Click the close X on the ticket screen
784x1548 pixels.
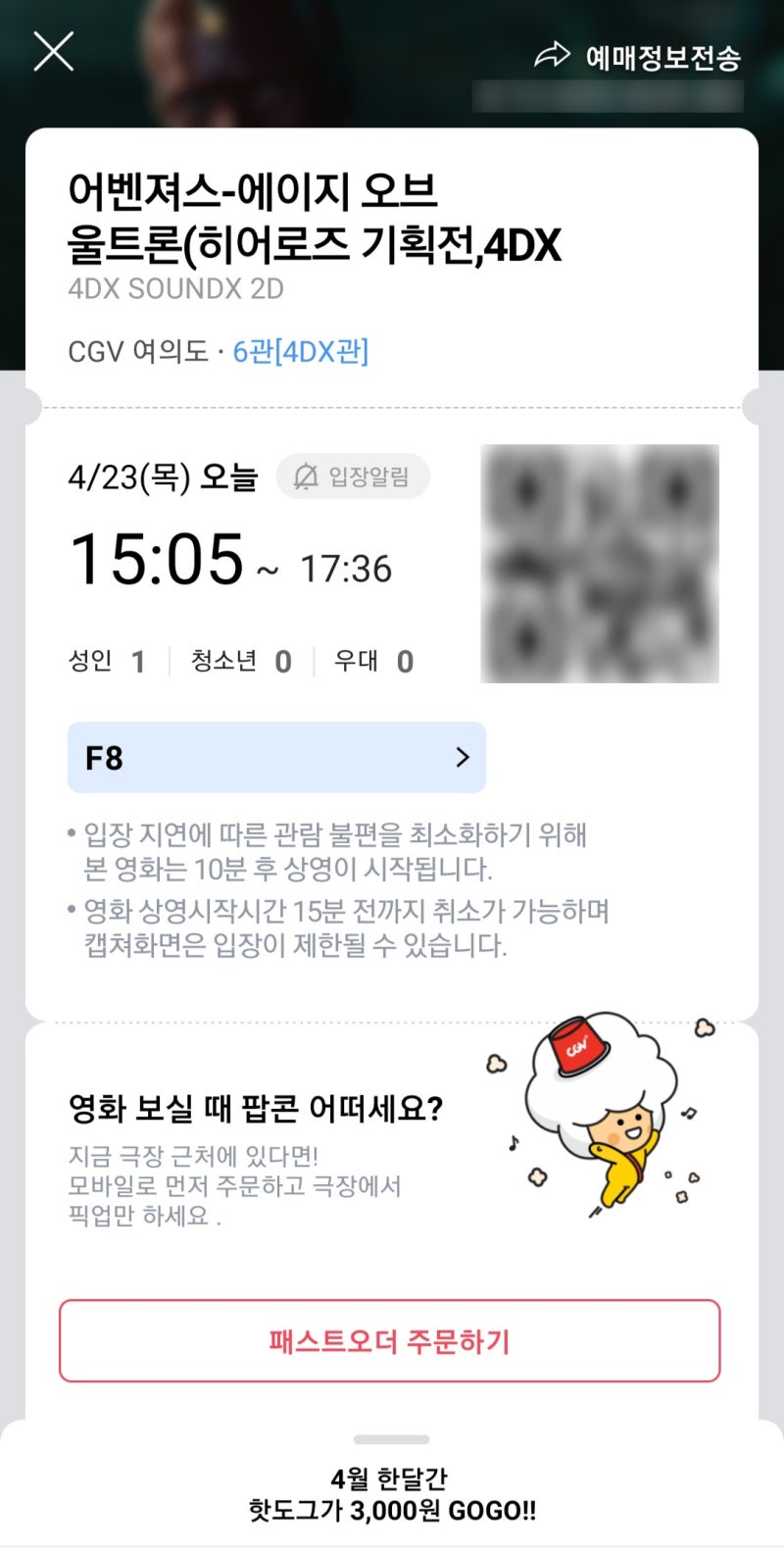coord(53,52)
